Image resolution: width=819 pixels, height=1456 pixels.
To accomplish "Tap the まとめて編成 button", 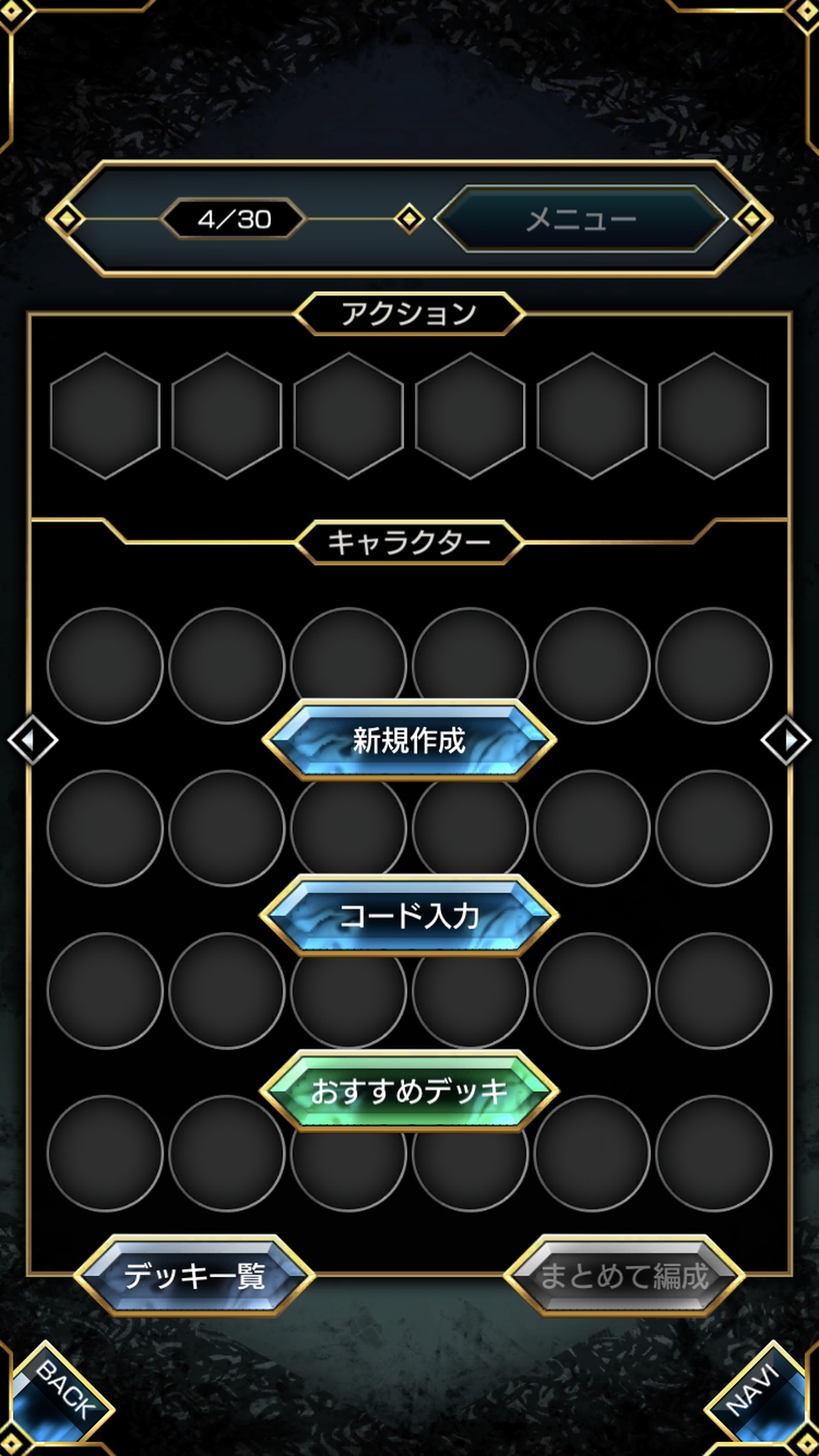I will pos(624,1275).
